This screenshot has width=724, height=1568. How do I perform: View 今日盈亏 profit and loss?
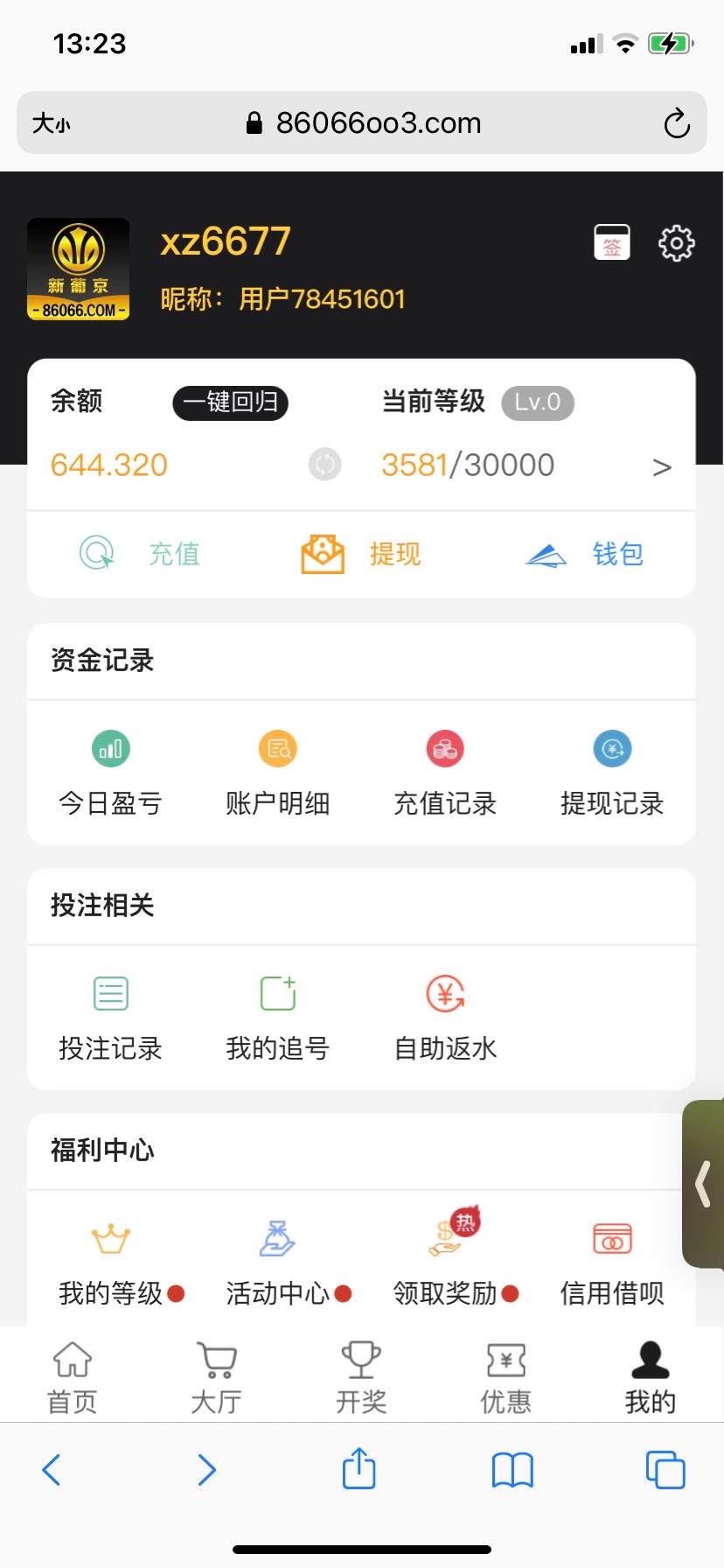pos(110,773)
